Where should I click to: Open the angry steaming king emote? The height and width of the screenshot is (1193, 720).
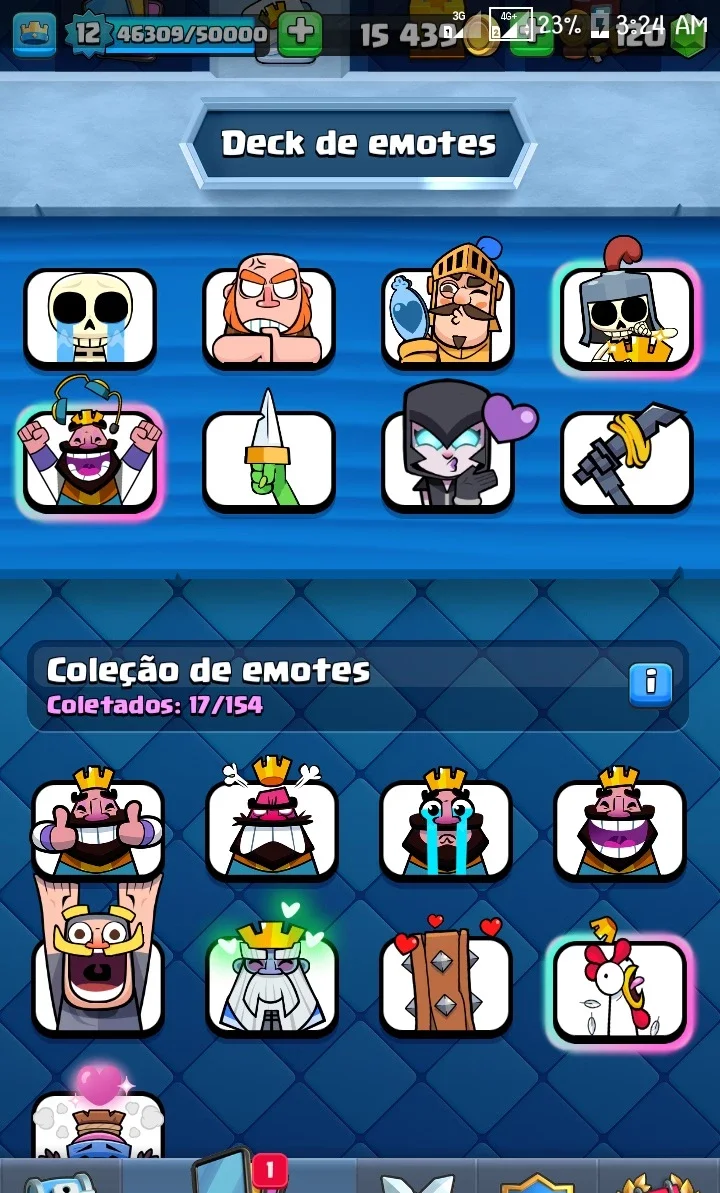tap(272, 820)
